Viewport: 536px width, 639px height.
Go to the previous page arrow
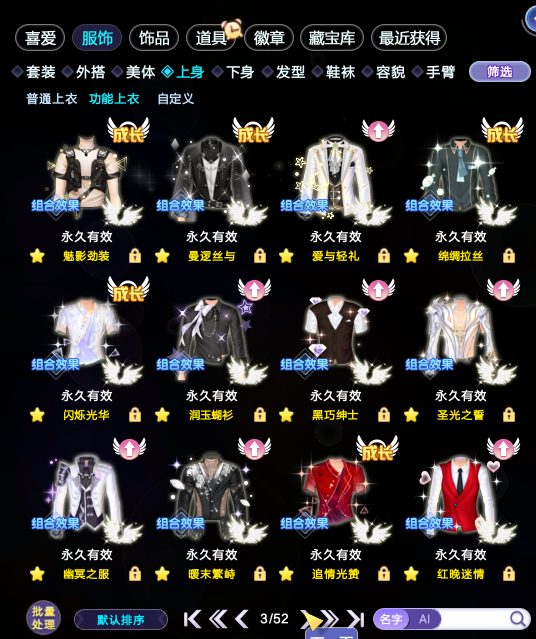(242, 619)
